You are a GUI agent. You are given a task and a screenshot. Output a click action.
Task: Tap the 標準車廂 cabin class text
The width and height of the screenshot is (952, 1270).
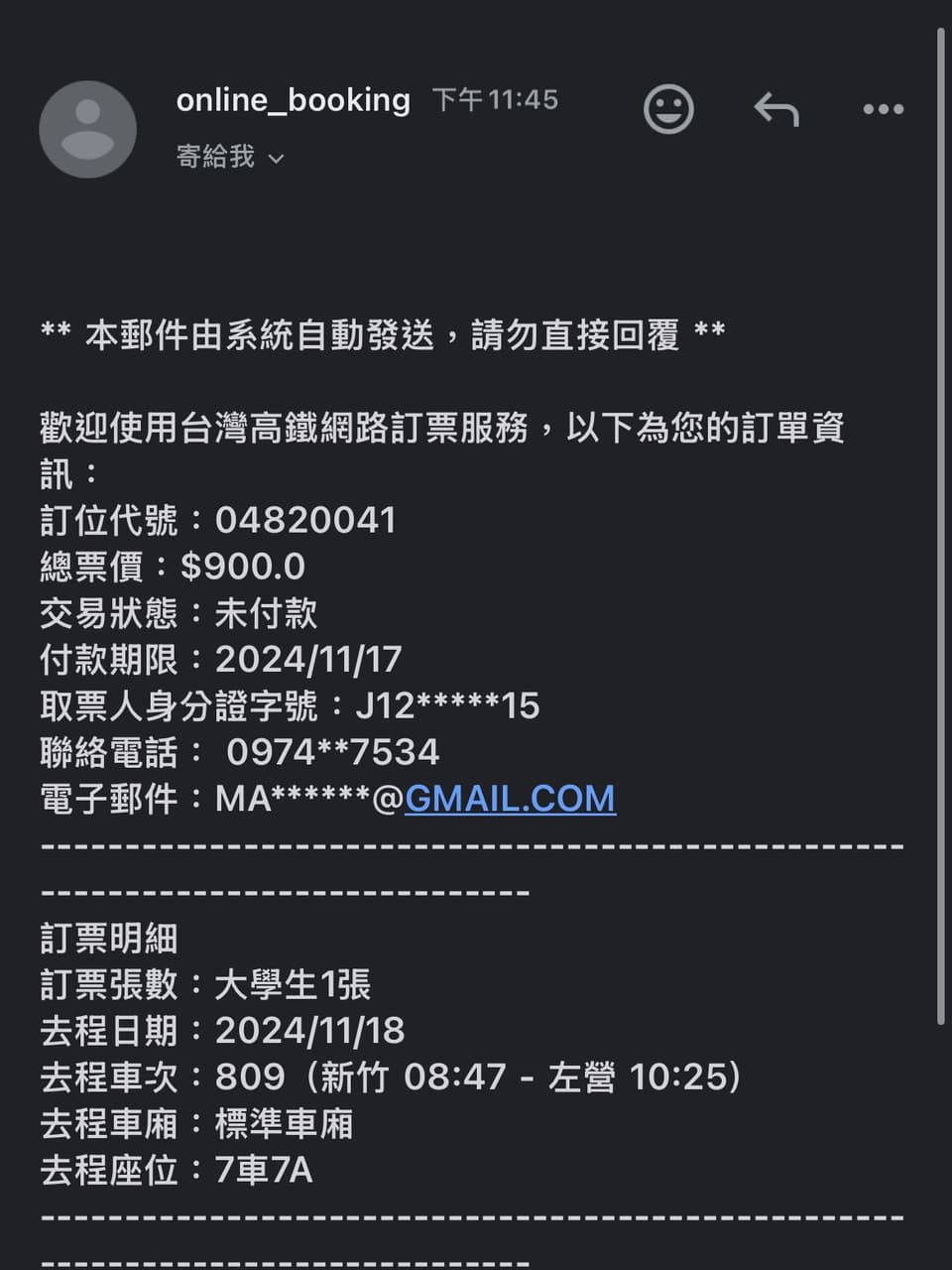[x=285, y=1123]
